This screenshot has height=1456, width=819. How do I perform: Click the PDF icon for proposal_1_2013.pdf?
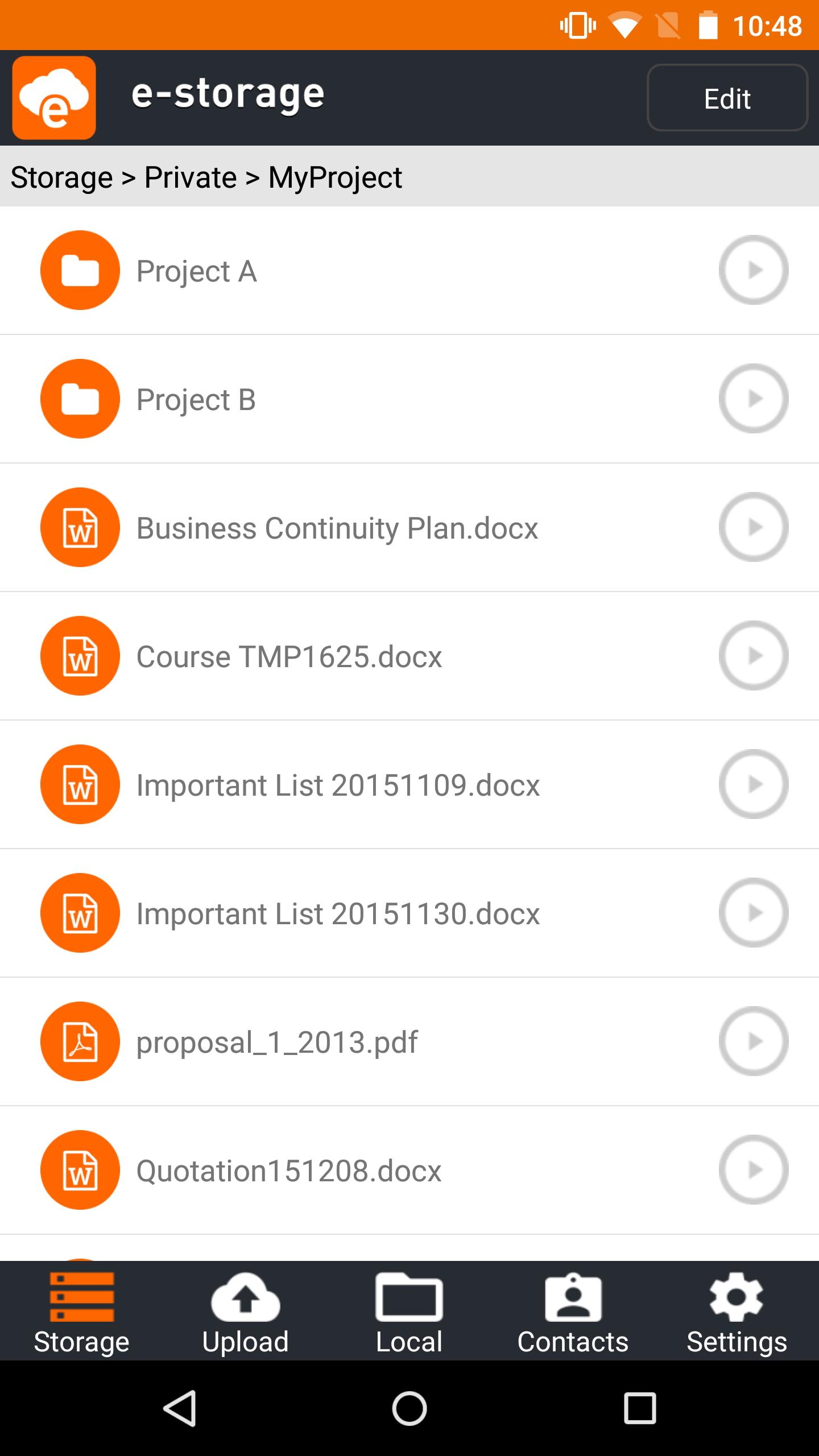[x=80, y=1042]
